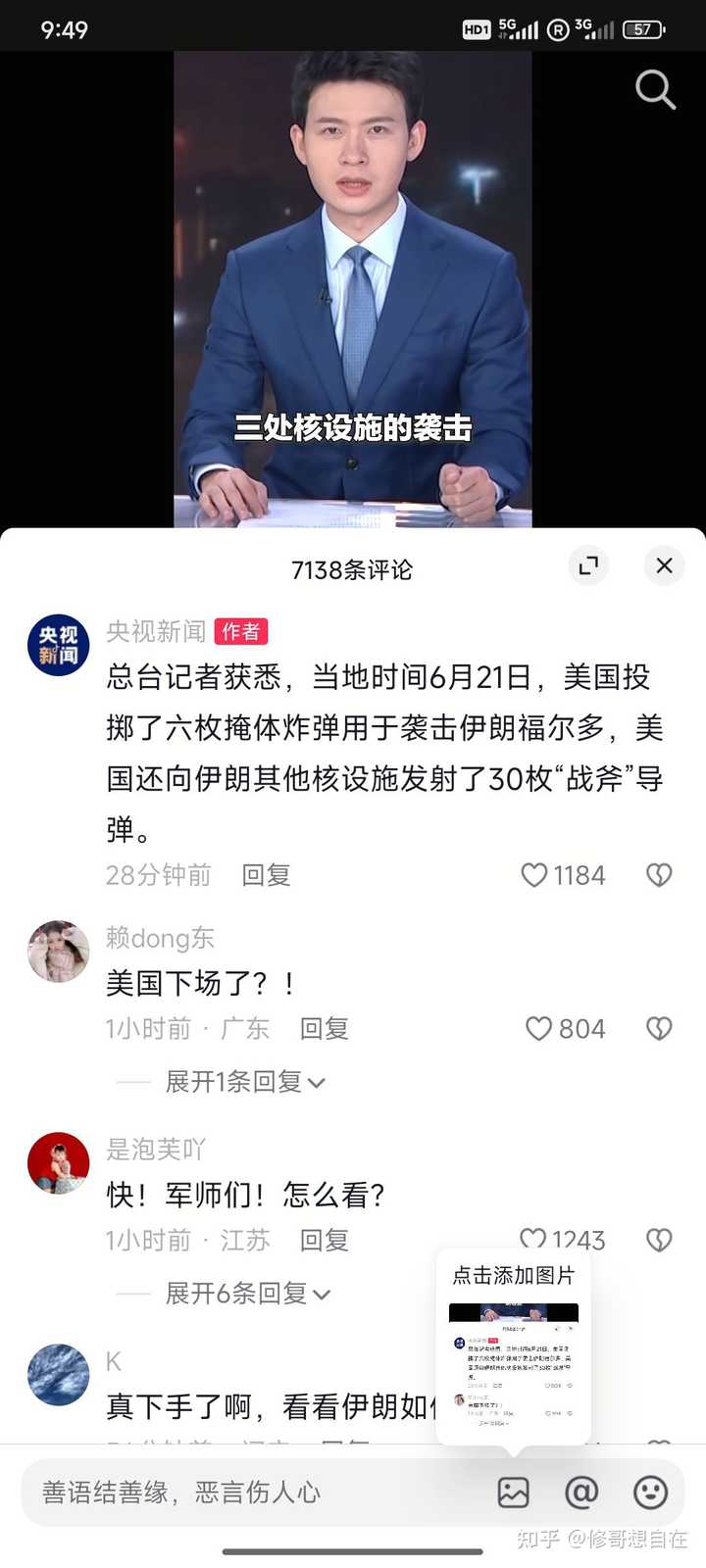
Task: Tap 点击添加图片 to attach screenshot
Action: 514,1273
